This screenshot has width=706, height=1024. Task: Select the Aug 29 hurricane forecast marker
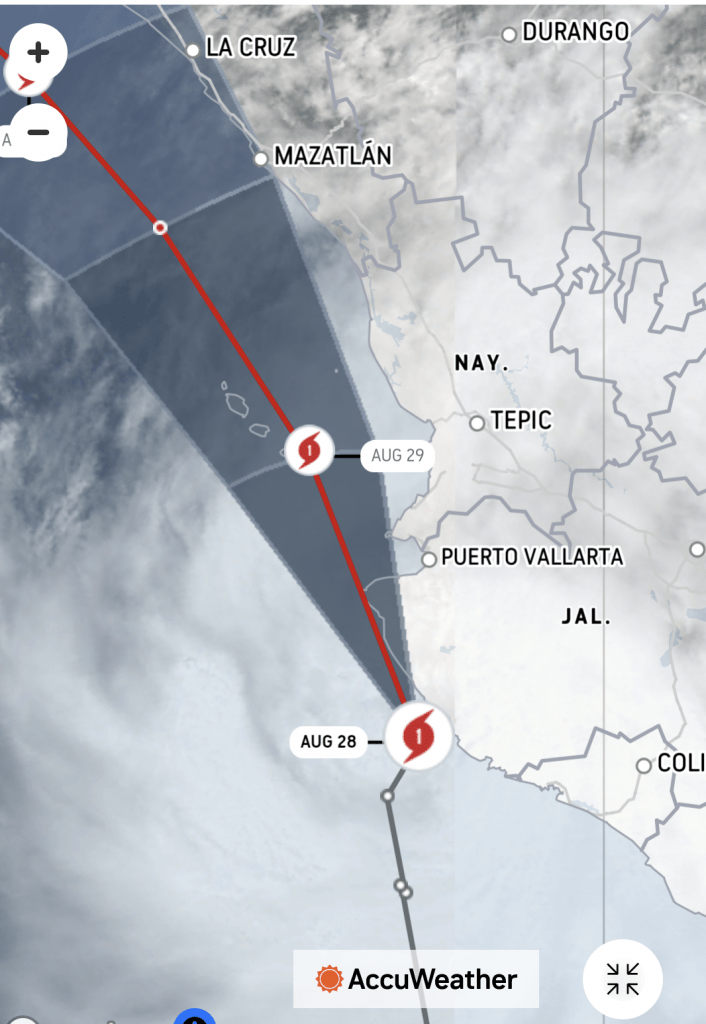(x=309, y=450)
